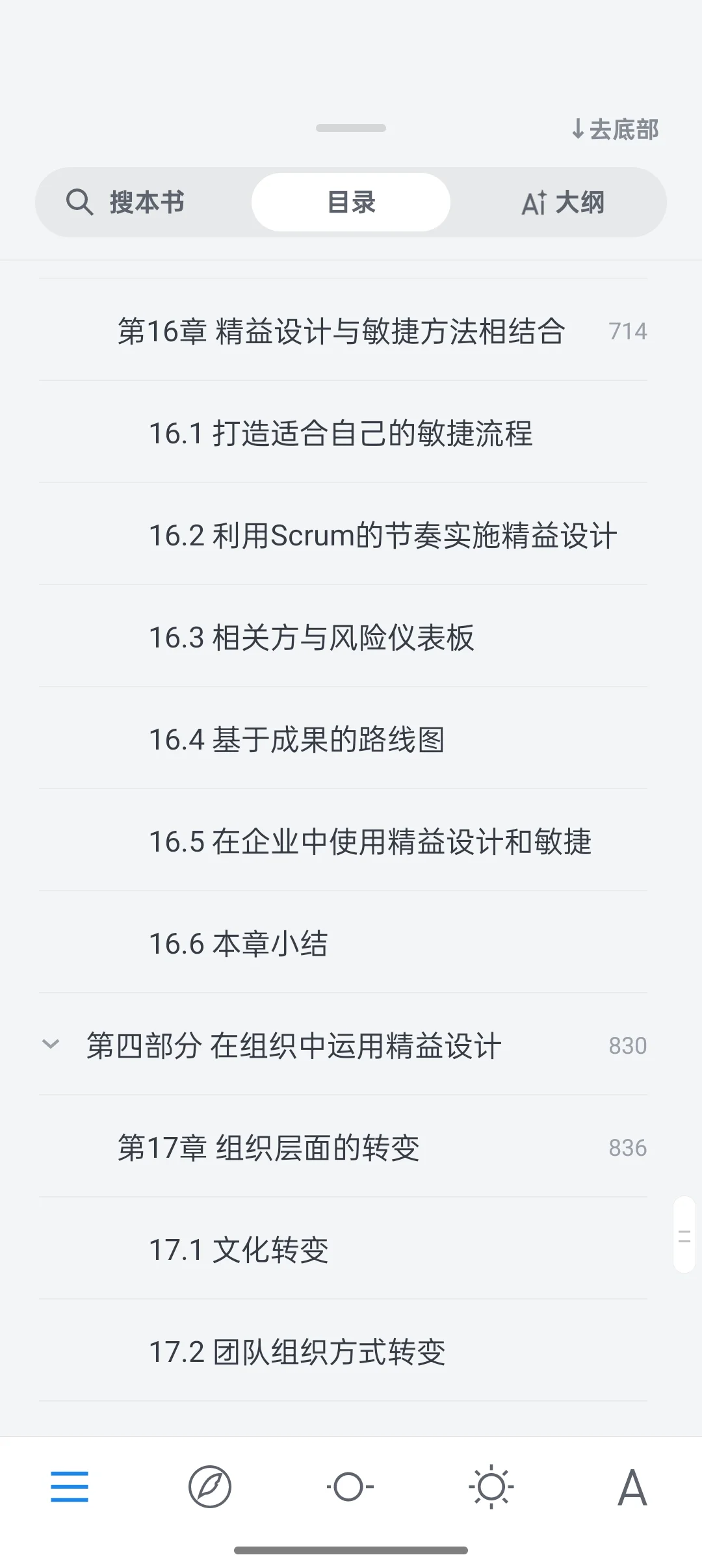Click the magnifier icon beside 搜本书
The image size is (702, 1568).
(81, 202)
